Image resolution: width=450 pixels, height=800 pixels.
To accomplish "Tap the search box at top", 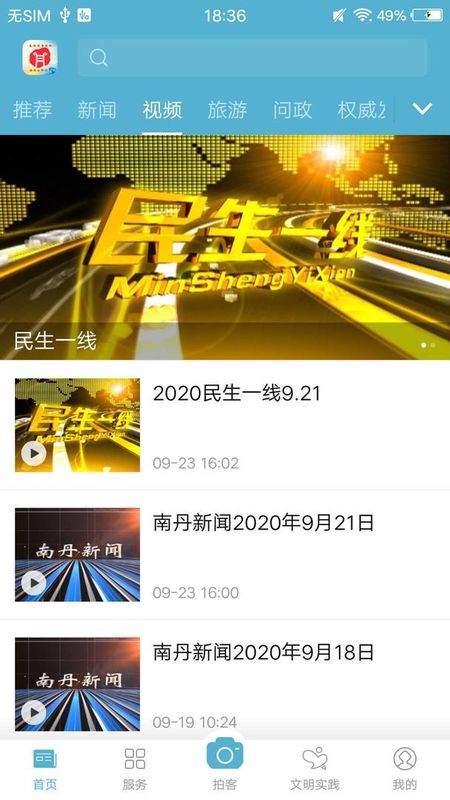I will pos(252,58).
